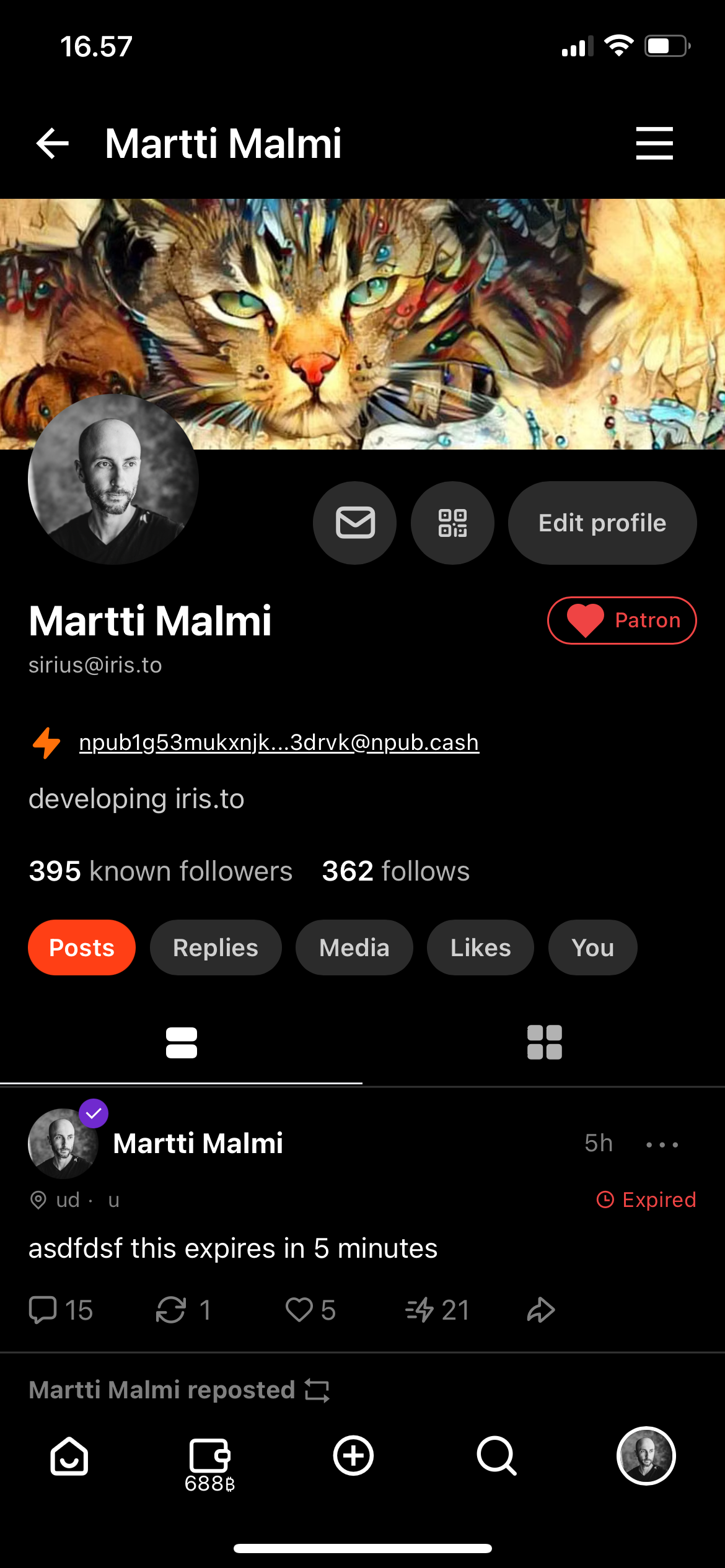Open direct messages envelope icon

355,523
